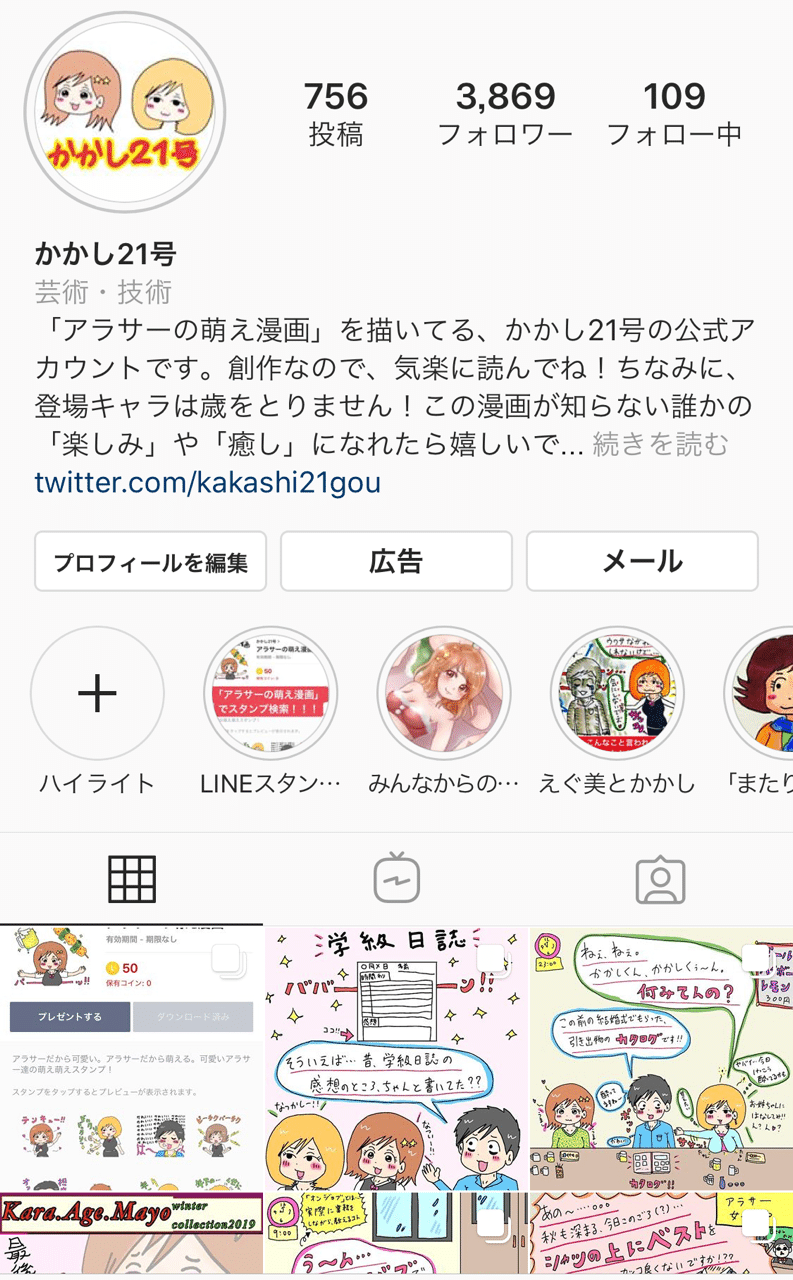The image size is (793, 1280).
Task: Open twitter.com/kakashi21gou link
Action: pos(207,483)
